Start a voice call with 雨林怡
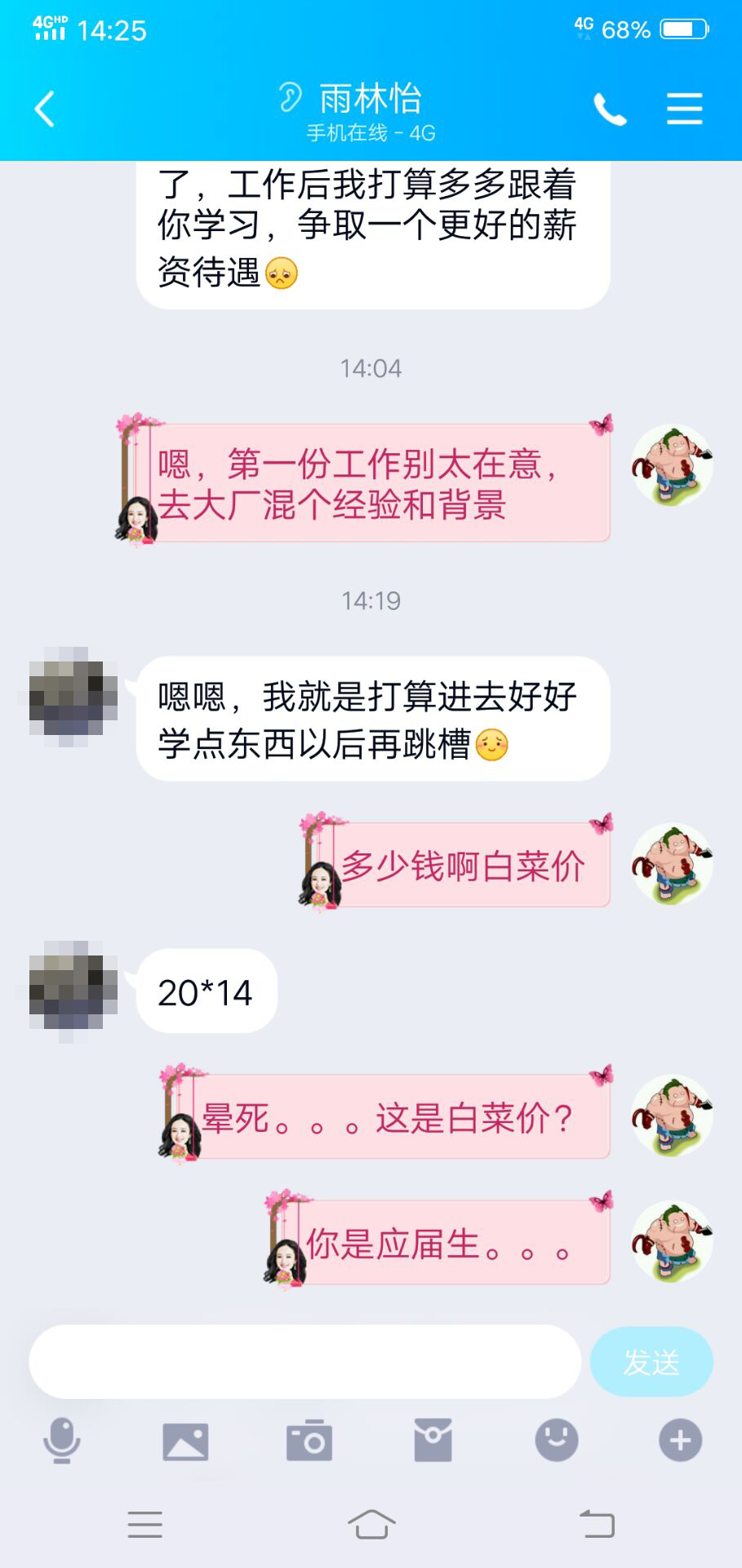 click(610, 109)
